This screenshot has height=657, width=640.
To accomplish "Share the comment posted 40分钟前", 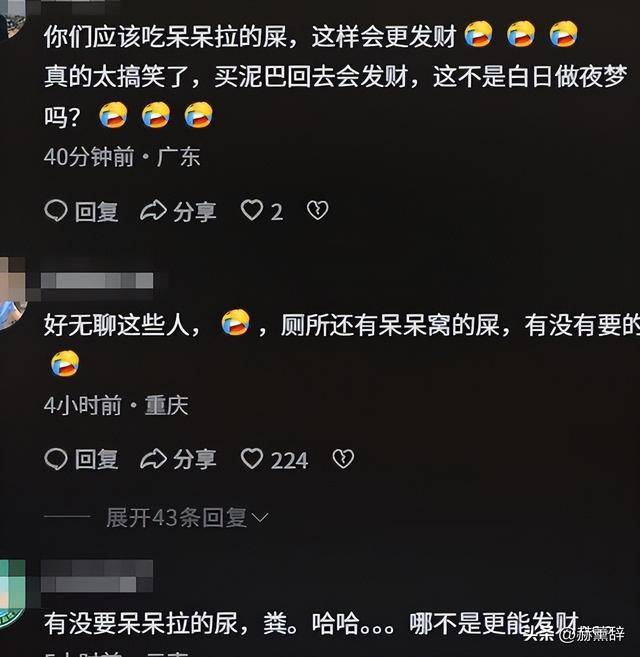I will 178,211.
